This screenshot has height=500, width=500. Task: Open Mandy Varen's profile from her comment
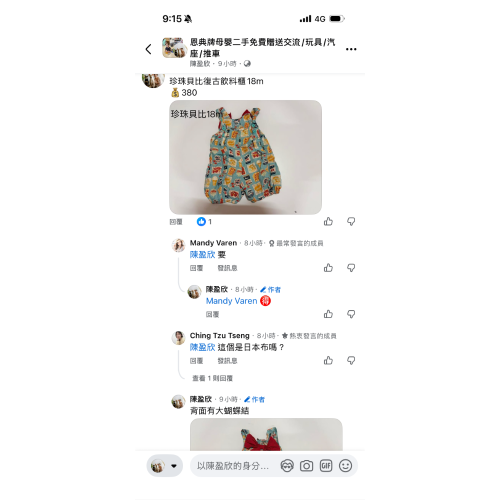213,243
